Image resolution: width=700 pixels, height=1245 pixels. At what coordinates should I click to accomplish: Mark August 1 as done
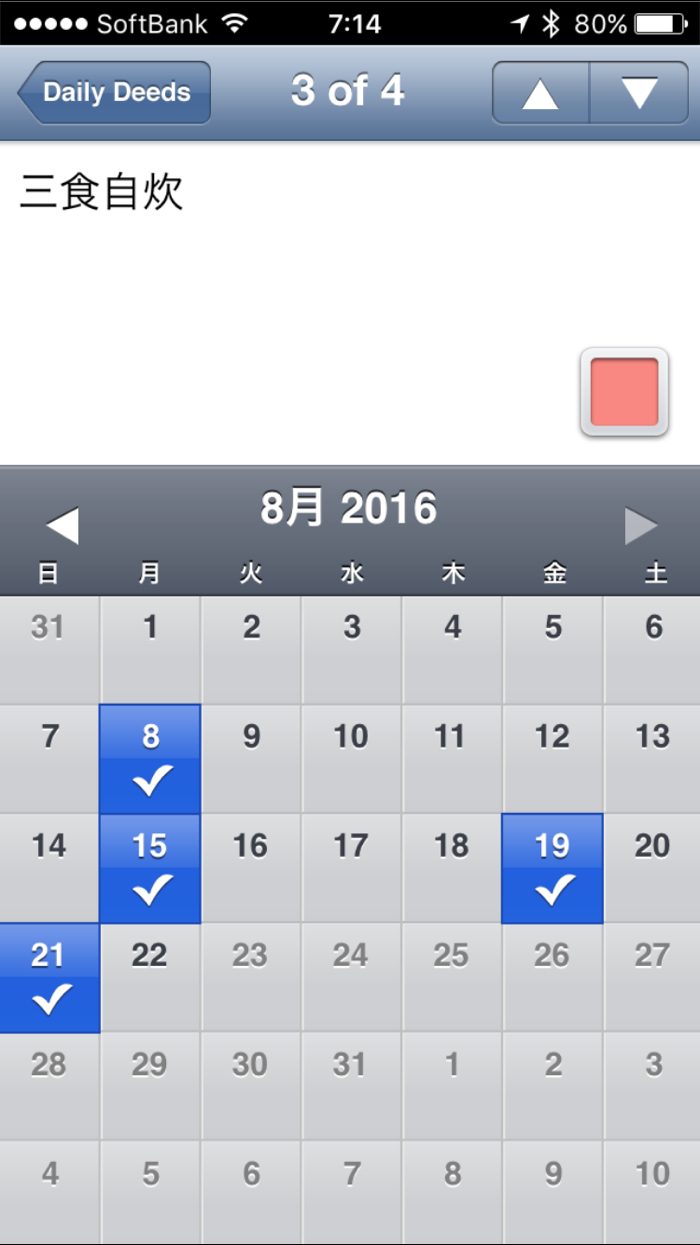[x=150, y=650]
